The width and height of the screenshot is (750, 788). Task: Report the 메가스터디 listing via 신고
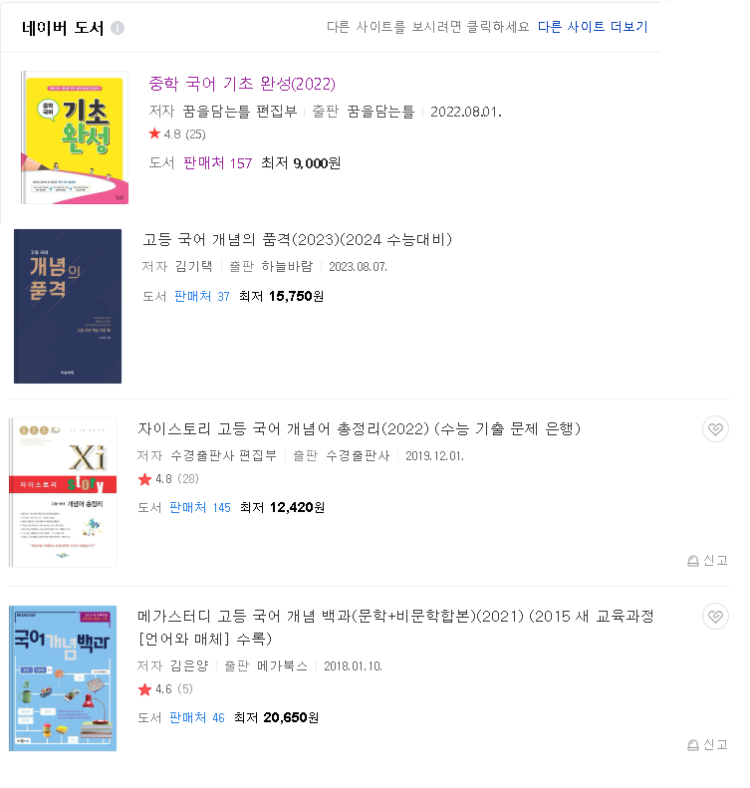pos(707,745)
